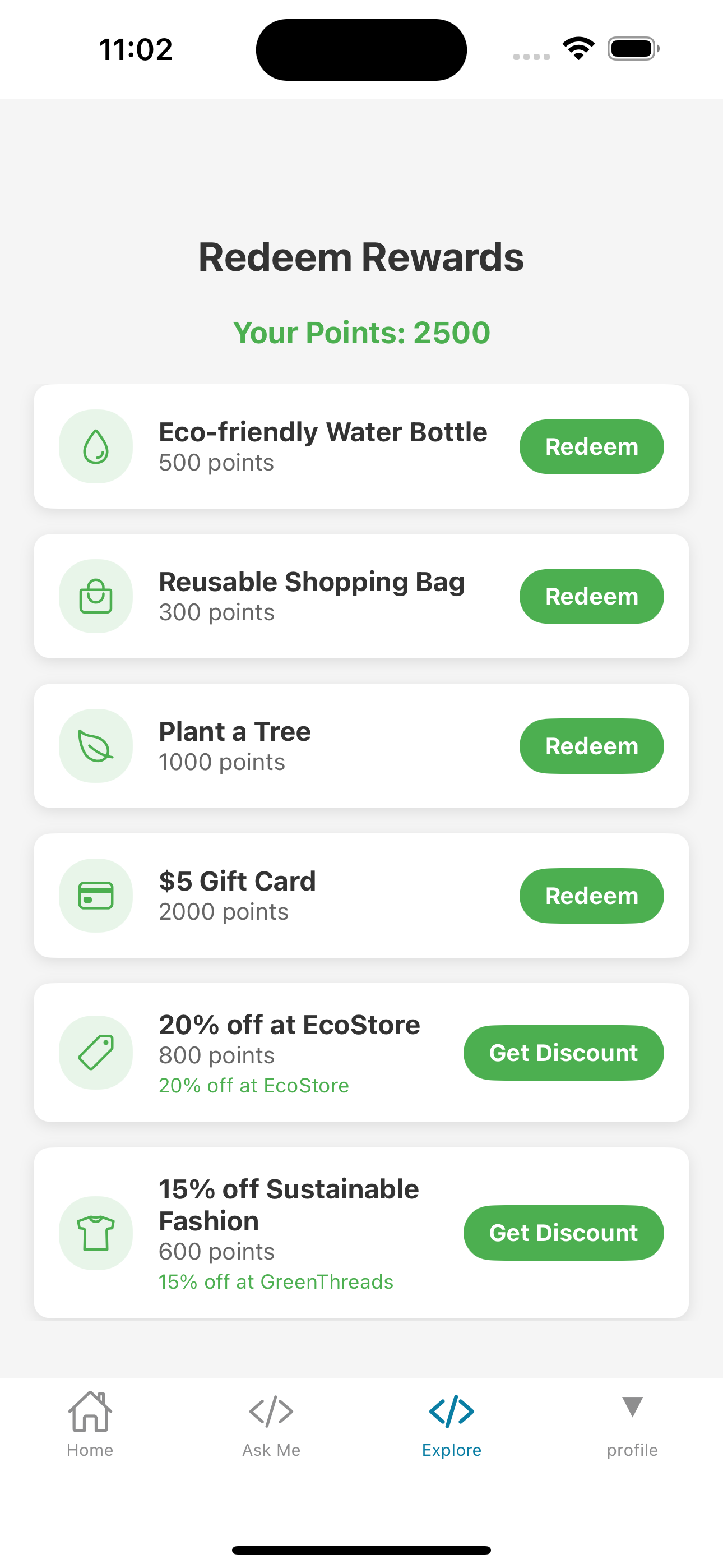This screenshot has height=1568, width=723.
Task: Redeem the Eco-friendly Water Bottle reward
Action: [x=591, y=447]
